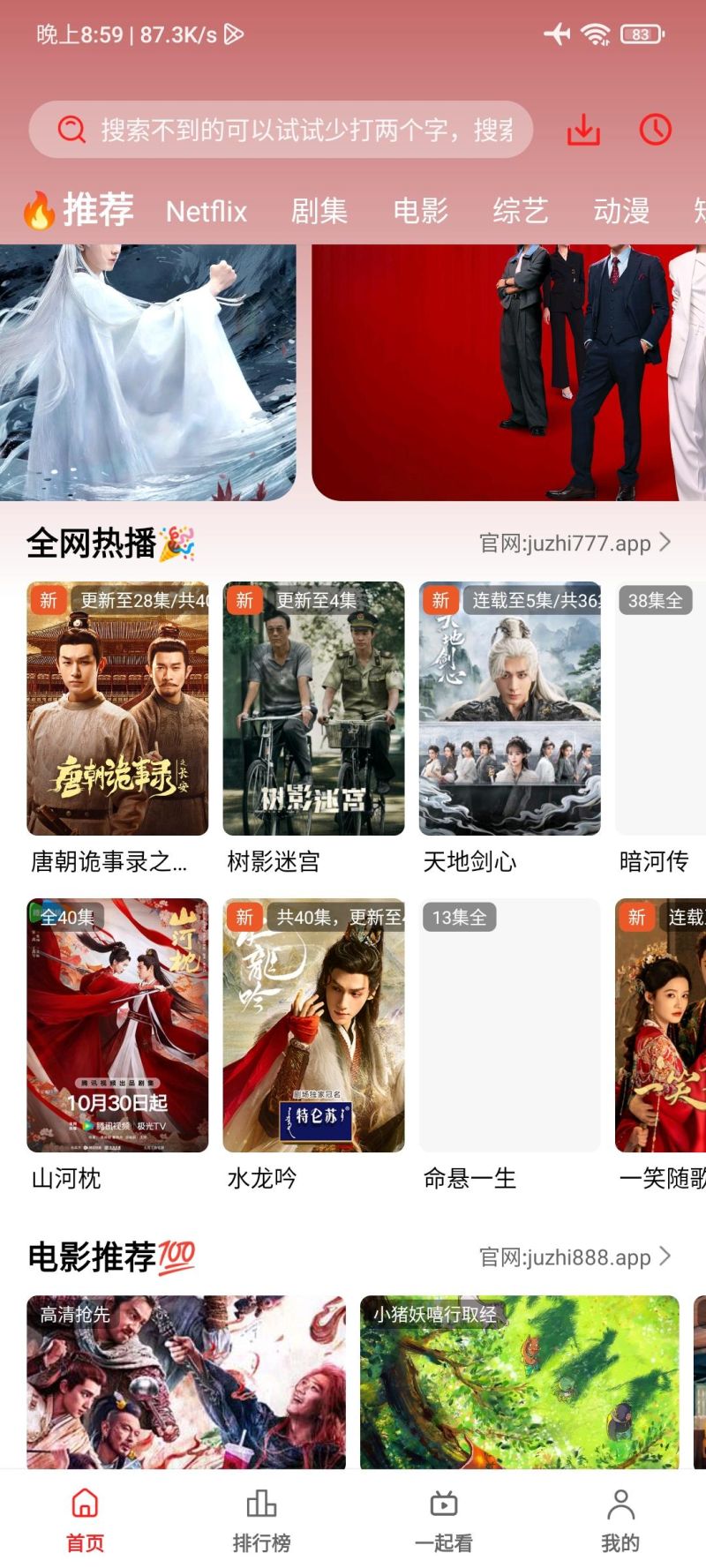Tap the 官网:juzhi888.app link
Viewport: 706px width, 1568px height.
click(x=575, y=1257)
